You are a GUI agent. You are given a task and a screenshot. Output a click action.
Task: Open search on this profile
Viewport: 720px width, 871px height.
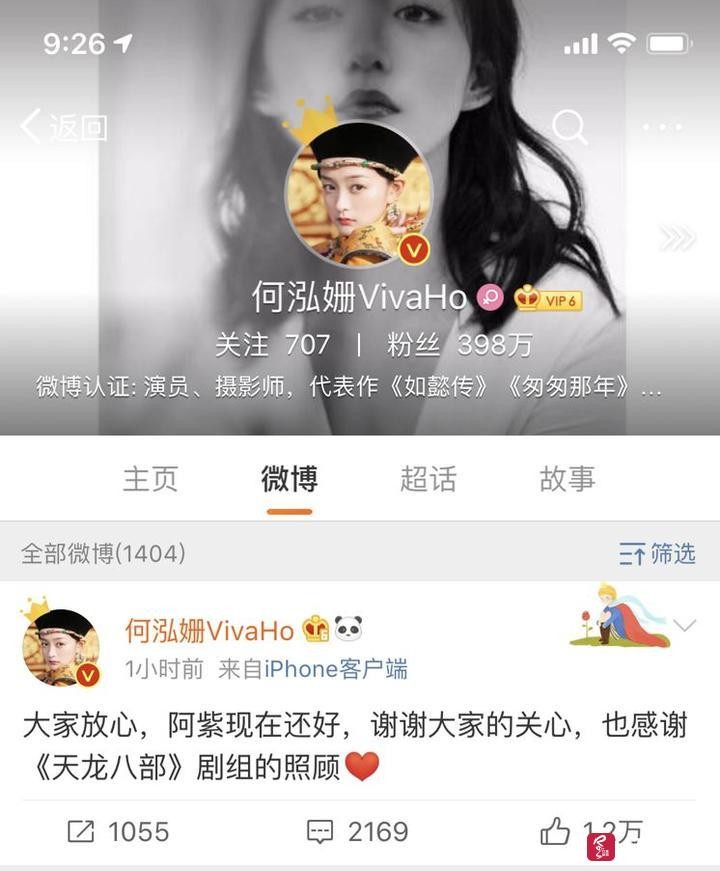click(x=570, y=127)
